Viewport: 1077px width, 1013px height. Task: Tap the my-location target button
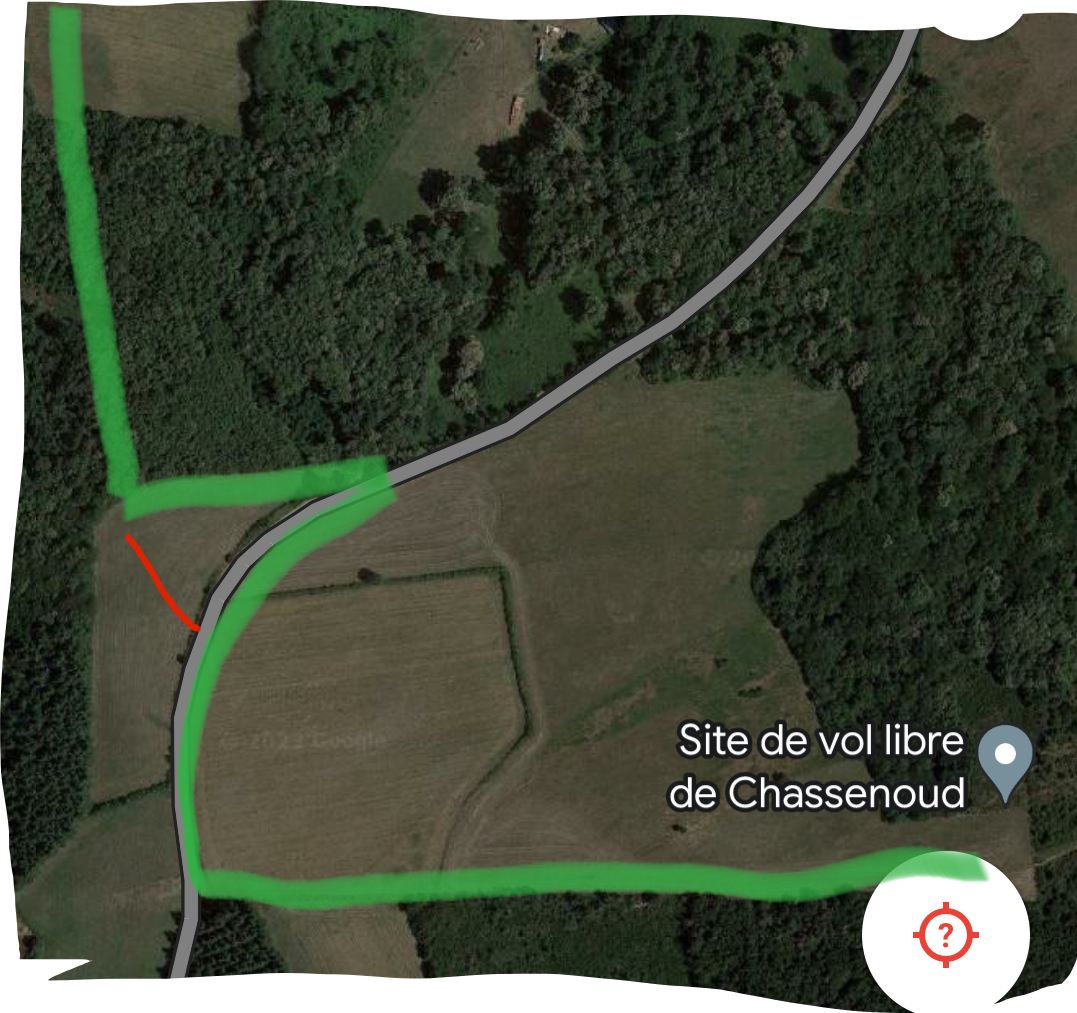click(945, 935)
